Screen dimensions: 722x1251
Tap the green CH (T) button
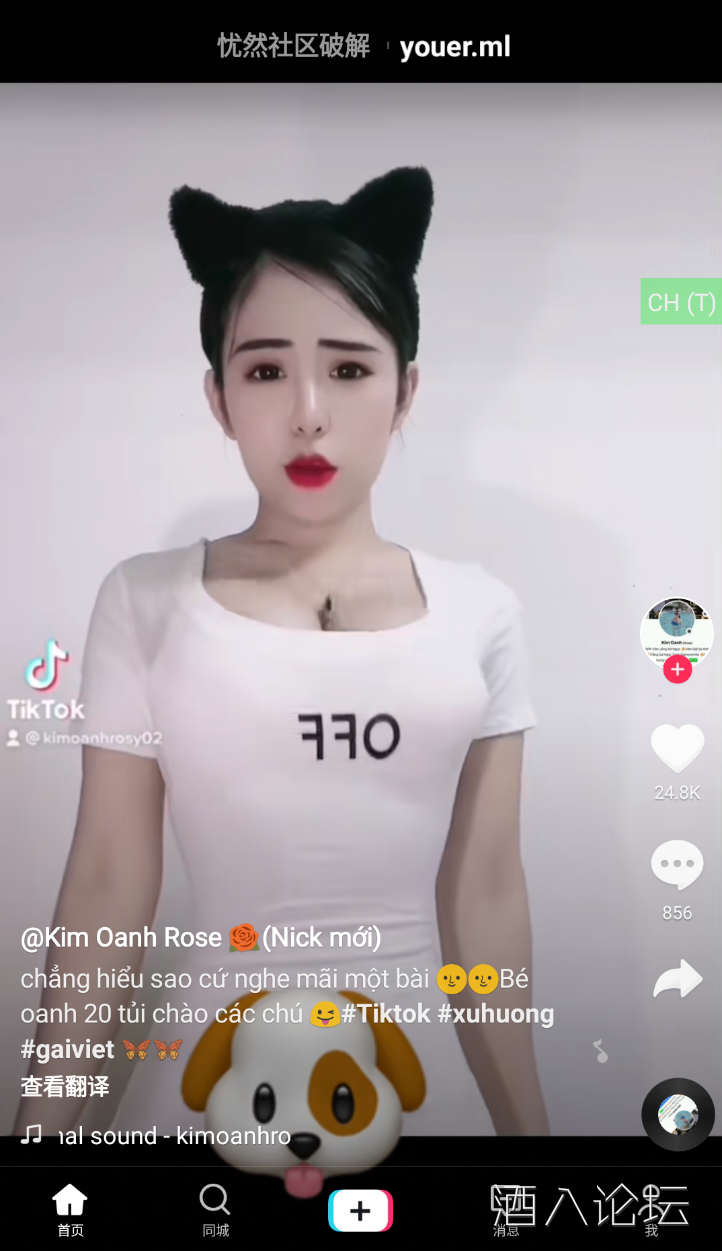click(681, 302)
